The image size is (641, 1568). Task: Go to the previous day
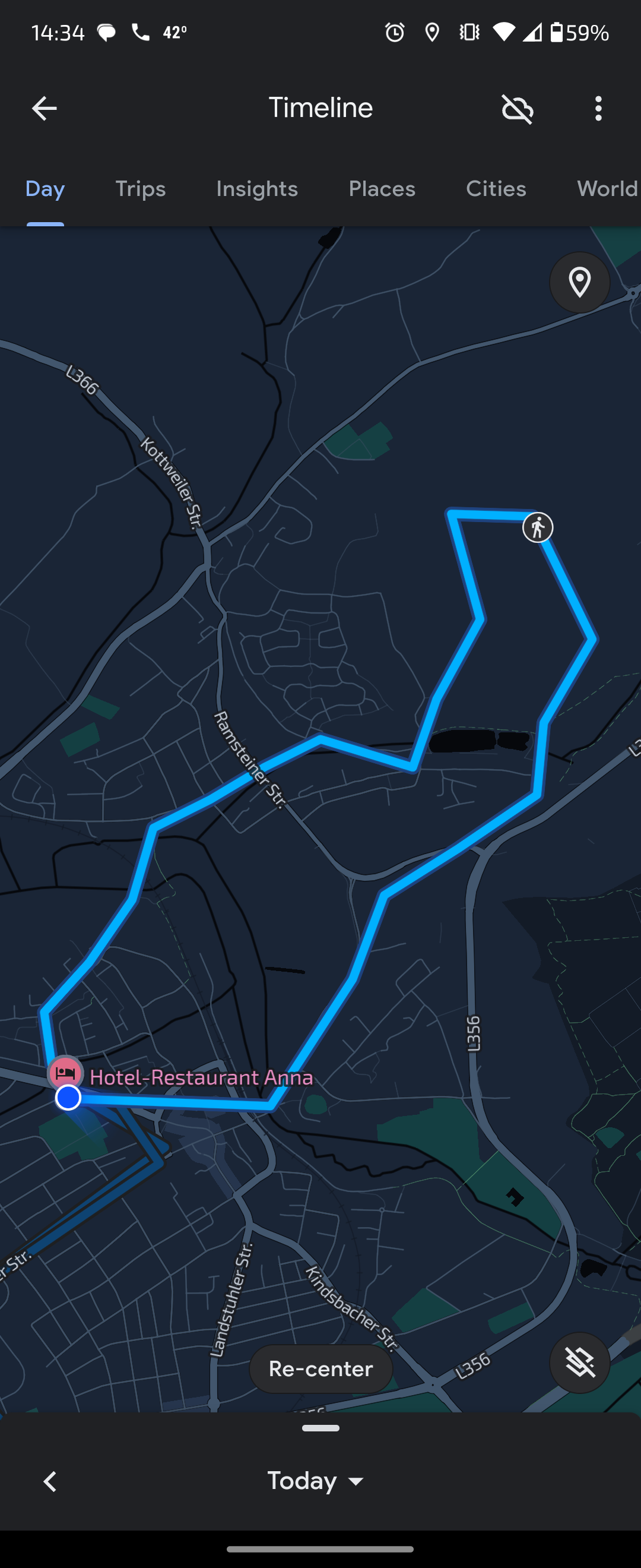(x=50, y=1481)
